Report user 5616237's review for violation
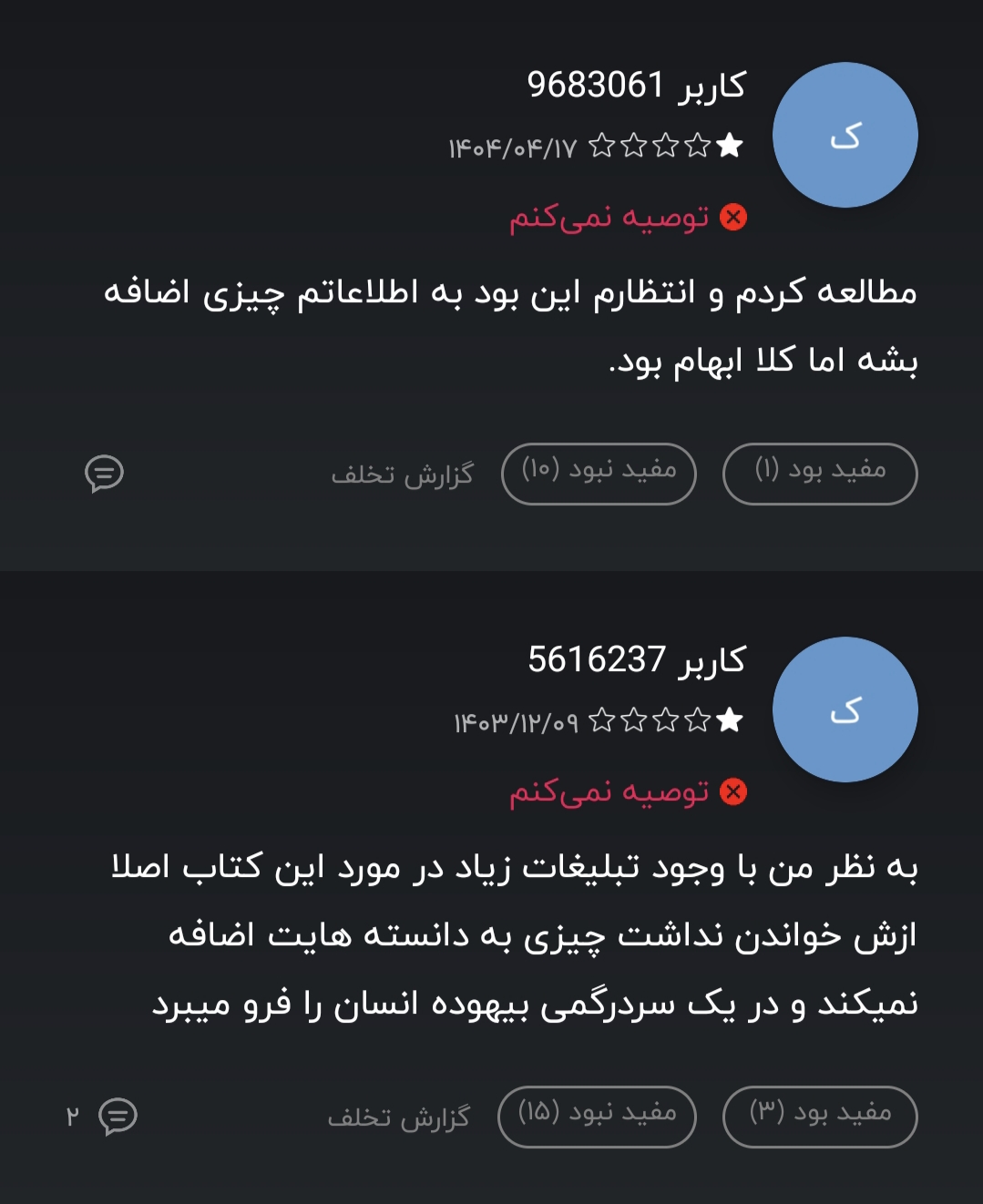The height and width of the screenshot is (1204, 983). 398,1117
